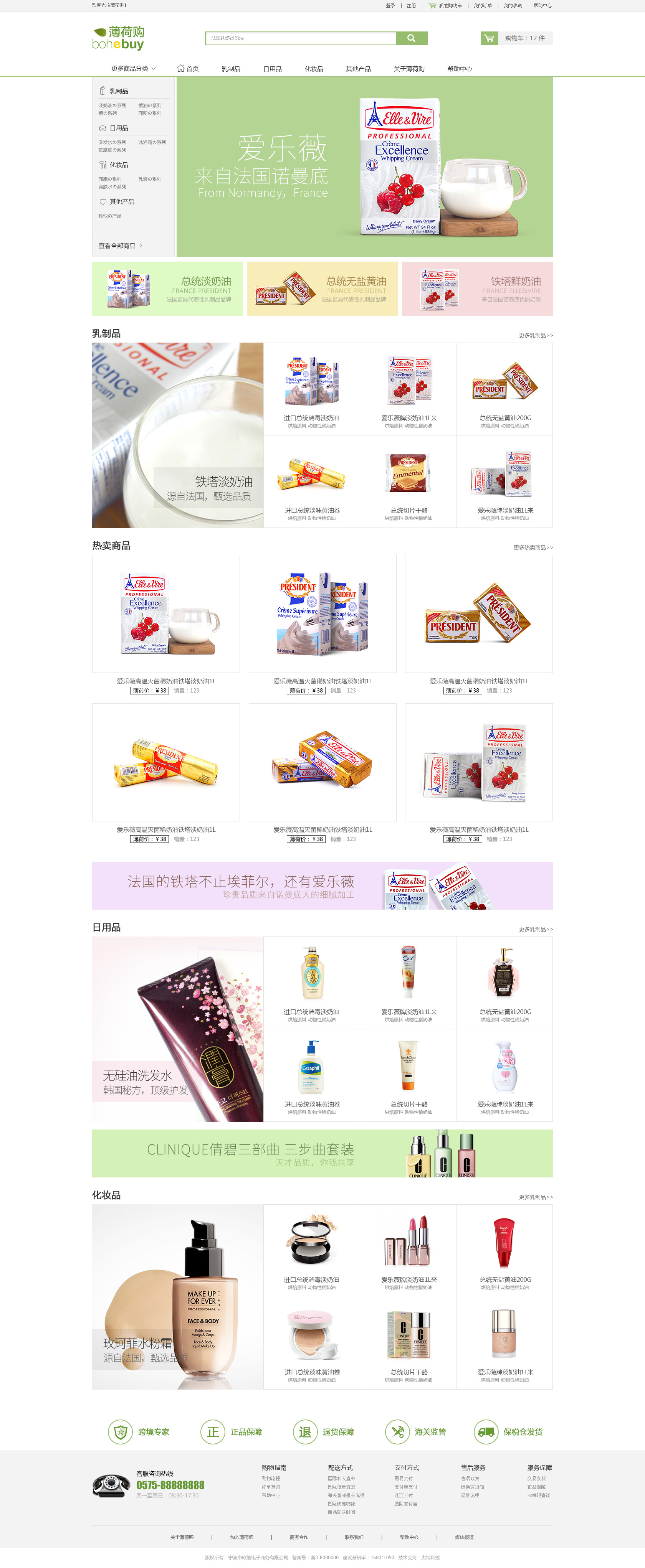Open the 爱乐薇 main banner

tap(364, 167)
